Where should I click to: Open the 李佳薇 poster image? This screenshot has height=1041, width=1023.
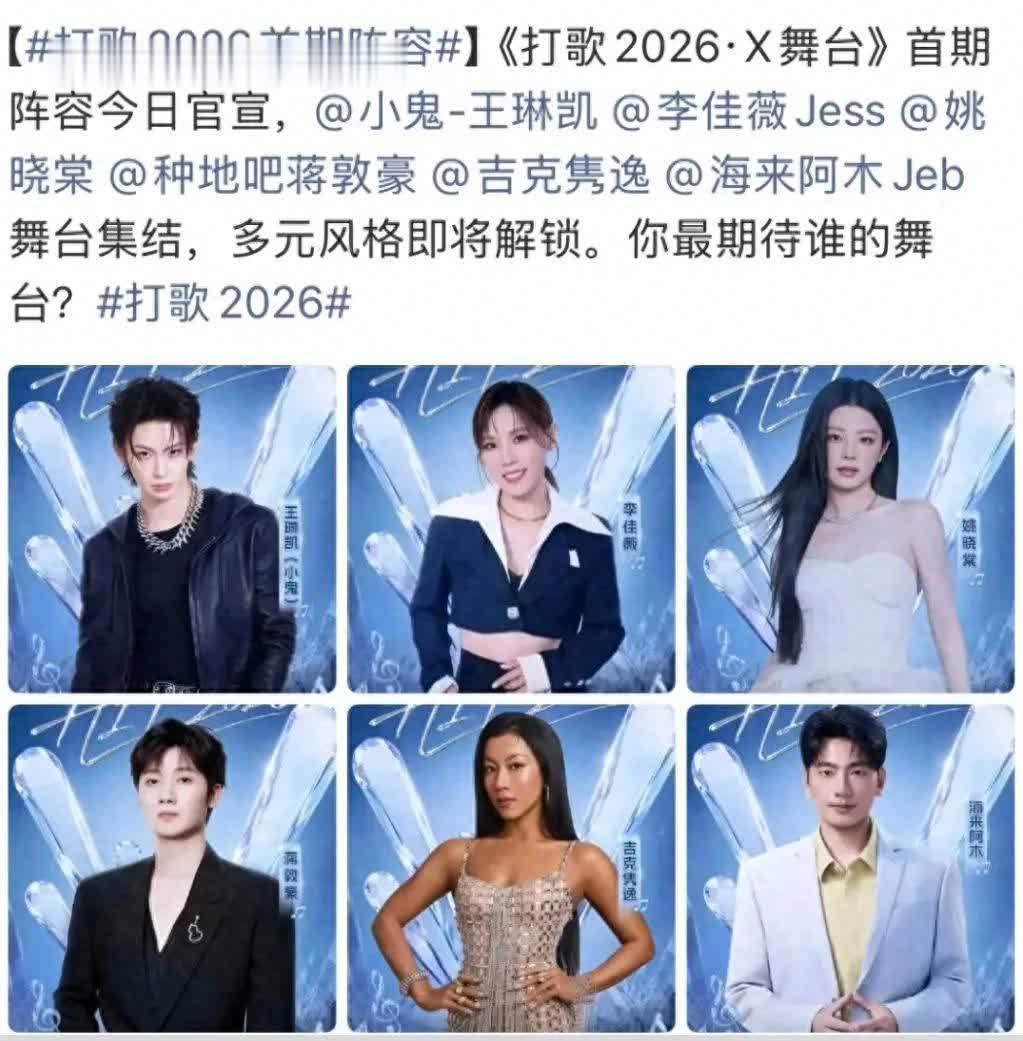click(x=511, y=528)
